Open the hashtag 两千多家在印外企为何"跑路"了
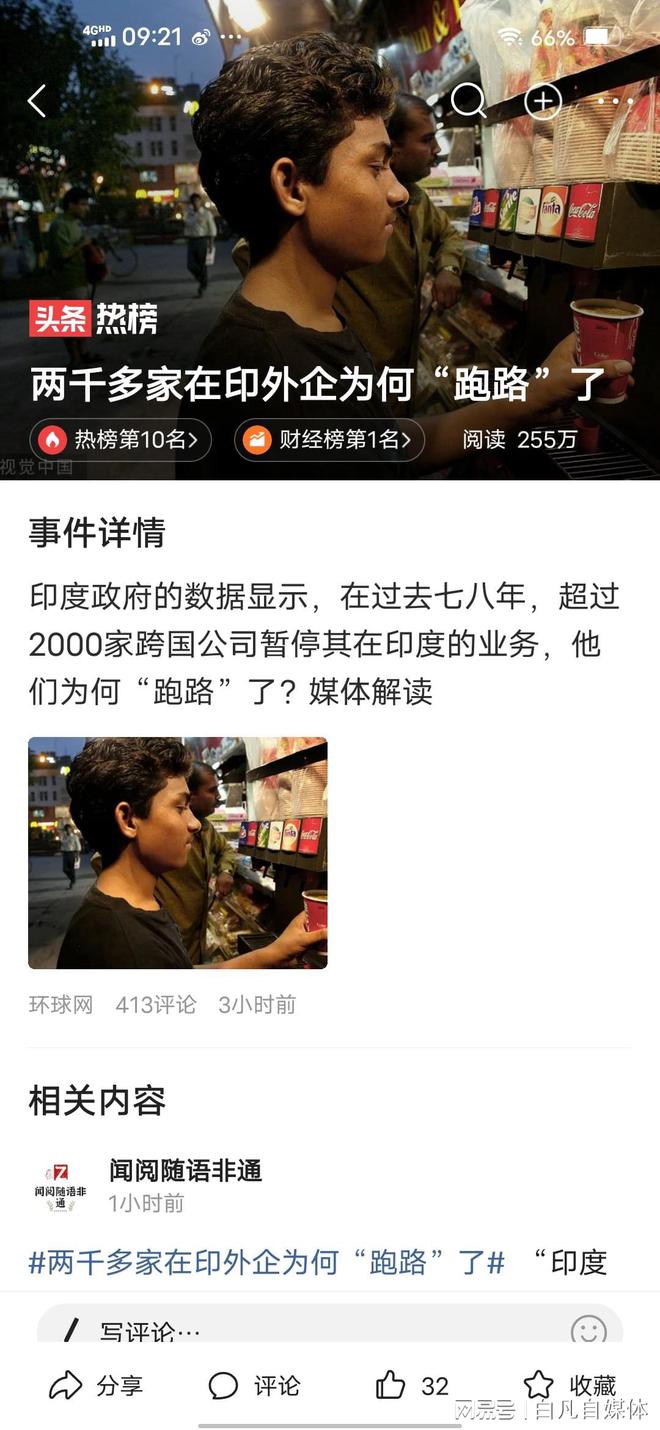This screenshot has width=660, height=1430. click(266, 1262)
